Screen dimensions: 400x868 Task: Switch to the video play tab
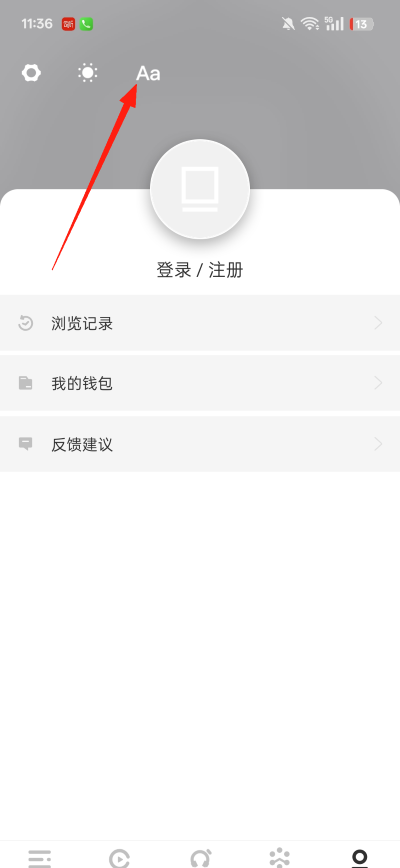pos(120,858)
